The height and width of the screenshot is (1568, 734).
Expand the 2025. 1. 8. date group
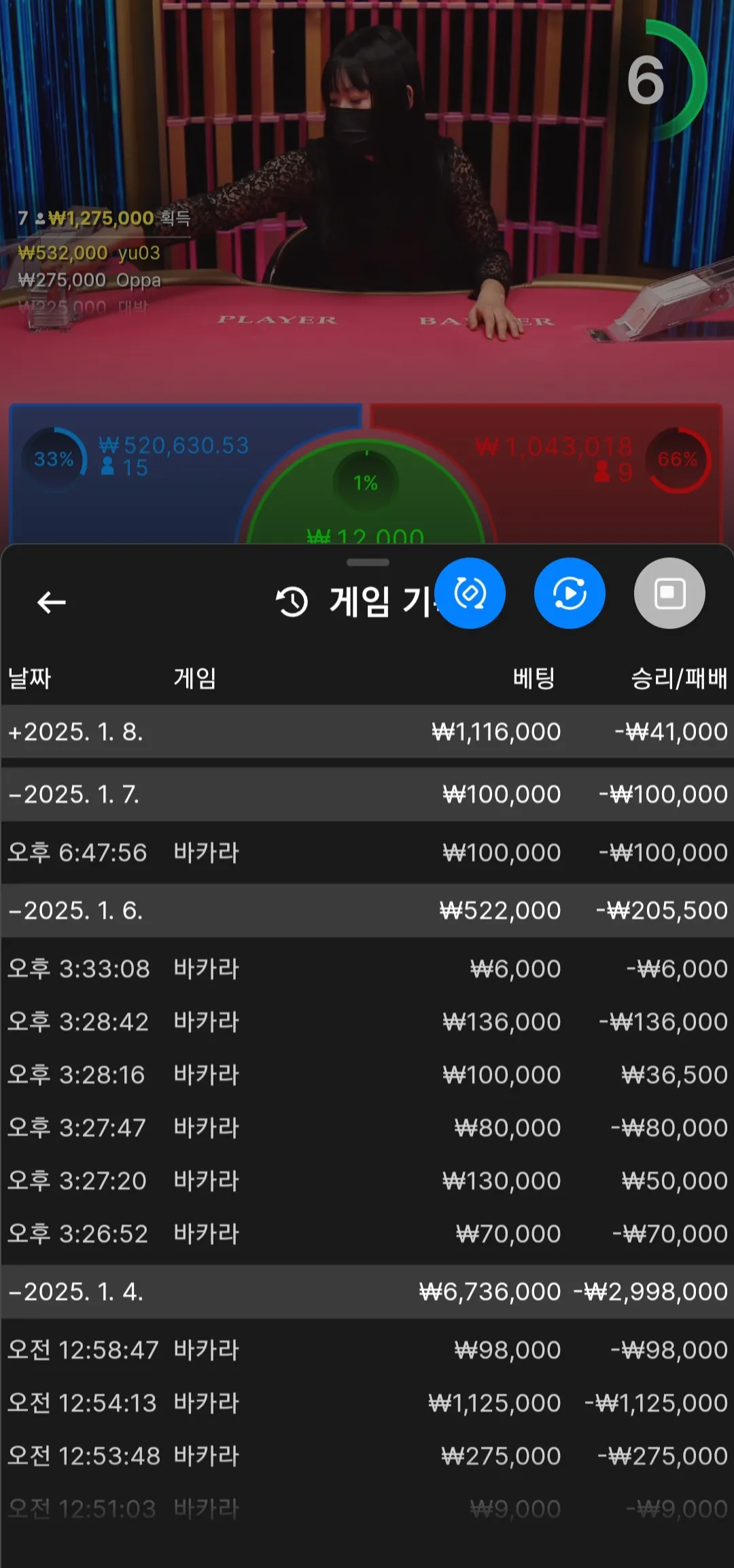pyautogui.click(x=75, y=732)
